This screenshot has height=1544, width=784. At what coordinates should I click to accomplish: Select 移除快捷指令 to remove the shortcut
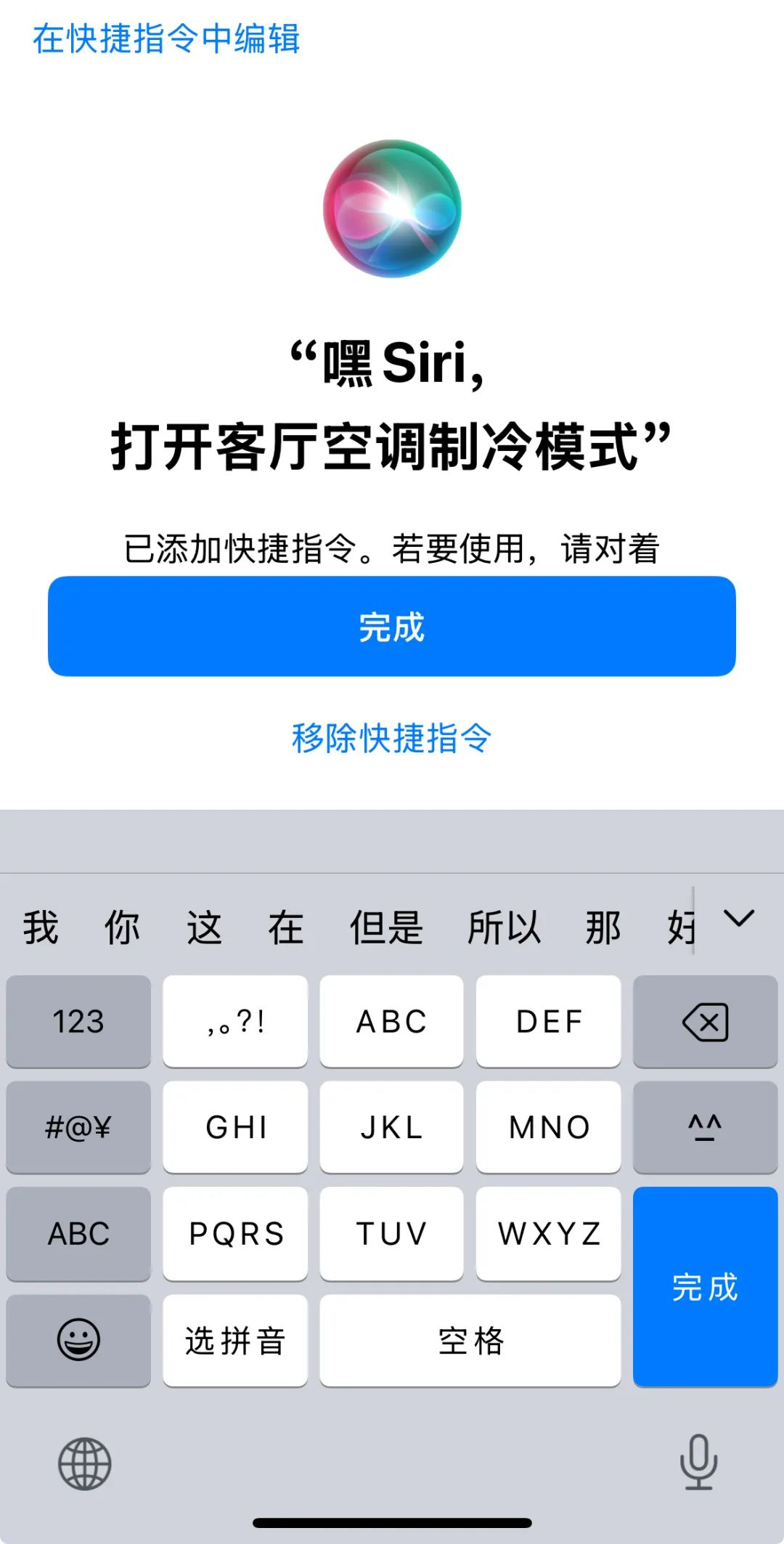[392, 738]
